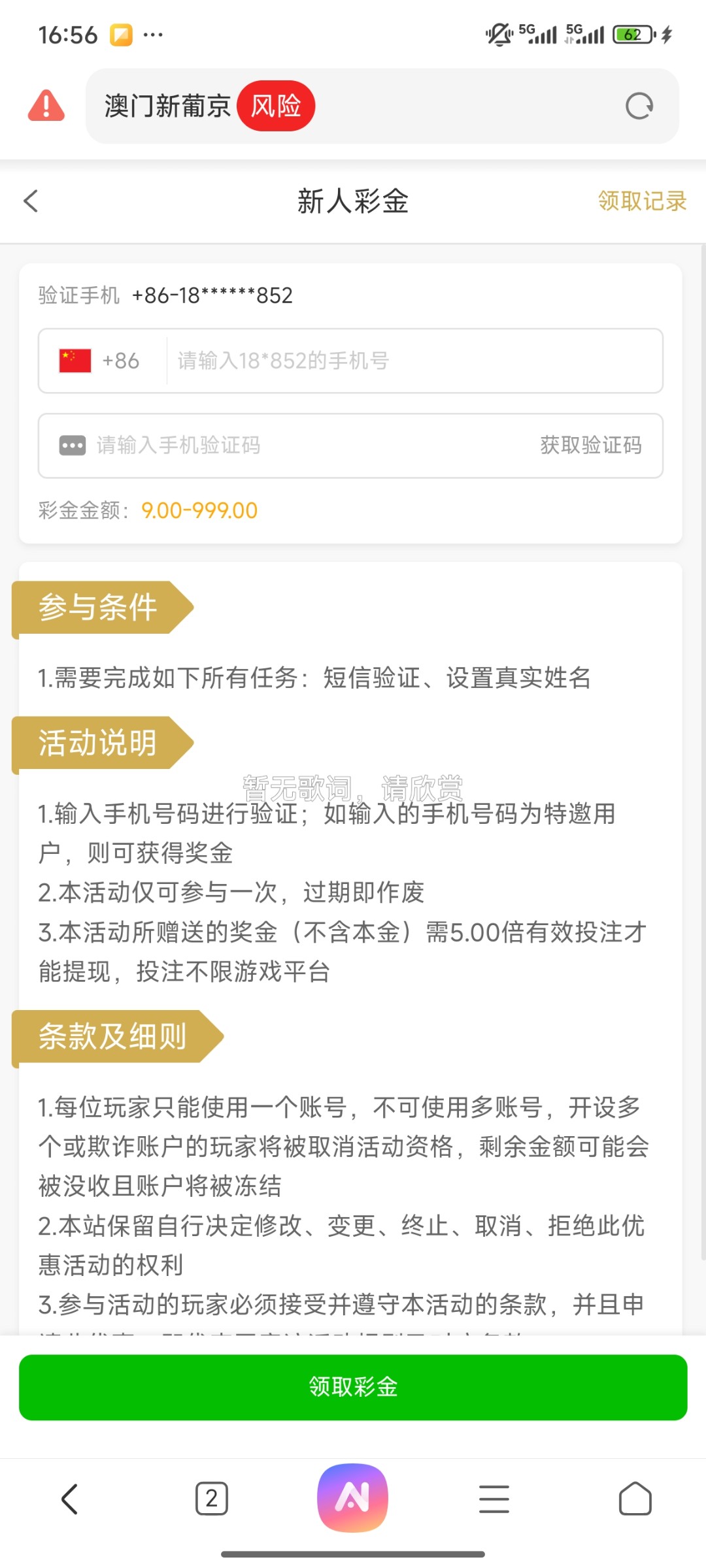Open 领取记录 claim records
The image size is (706, 1568).
pyautogui.click(x=641, y=201)
